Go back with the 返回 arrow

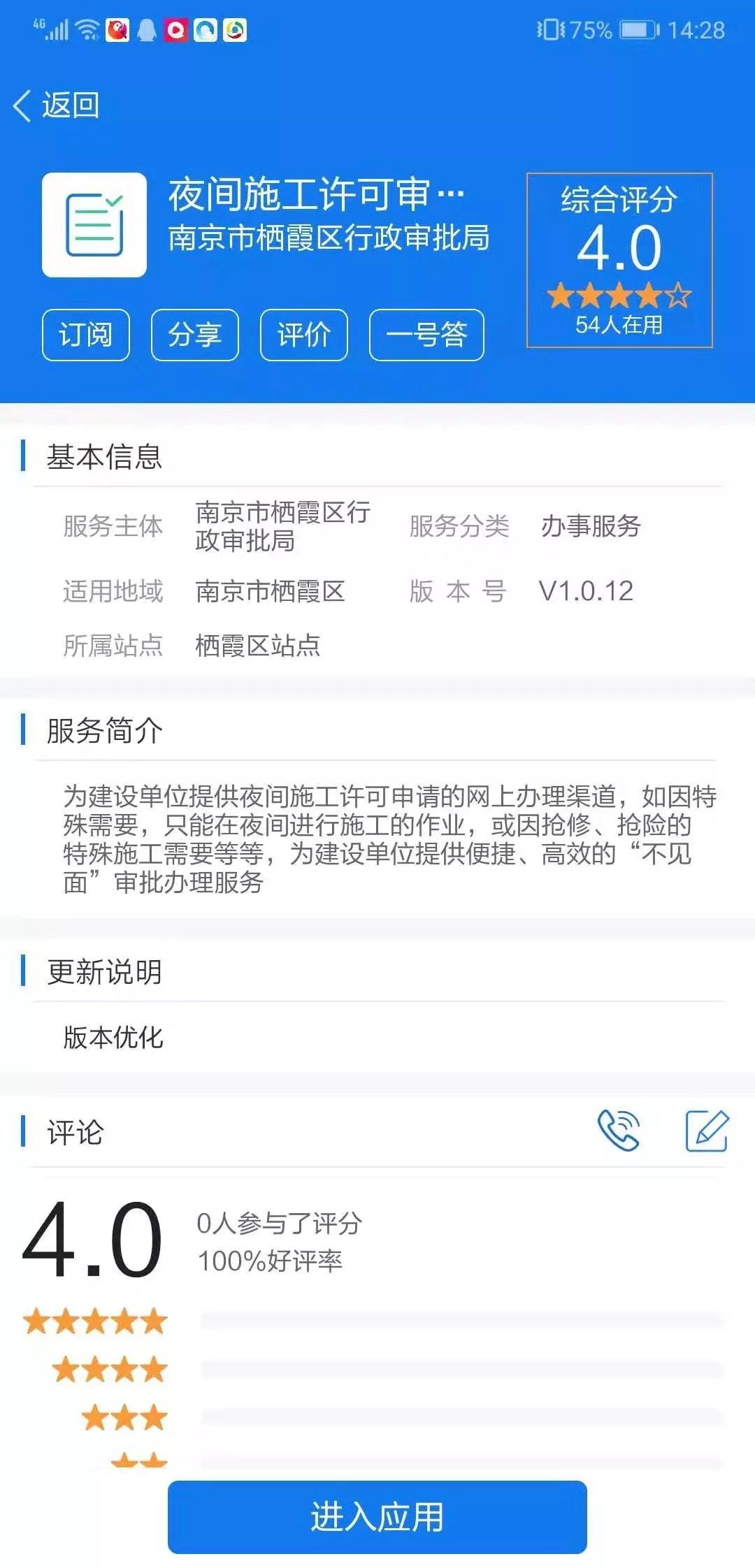56,106
